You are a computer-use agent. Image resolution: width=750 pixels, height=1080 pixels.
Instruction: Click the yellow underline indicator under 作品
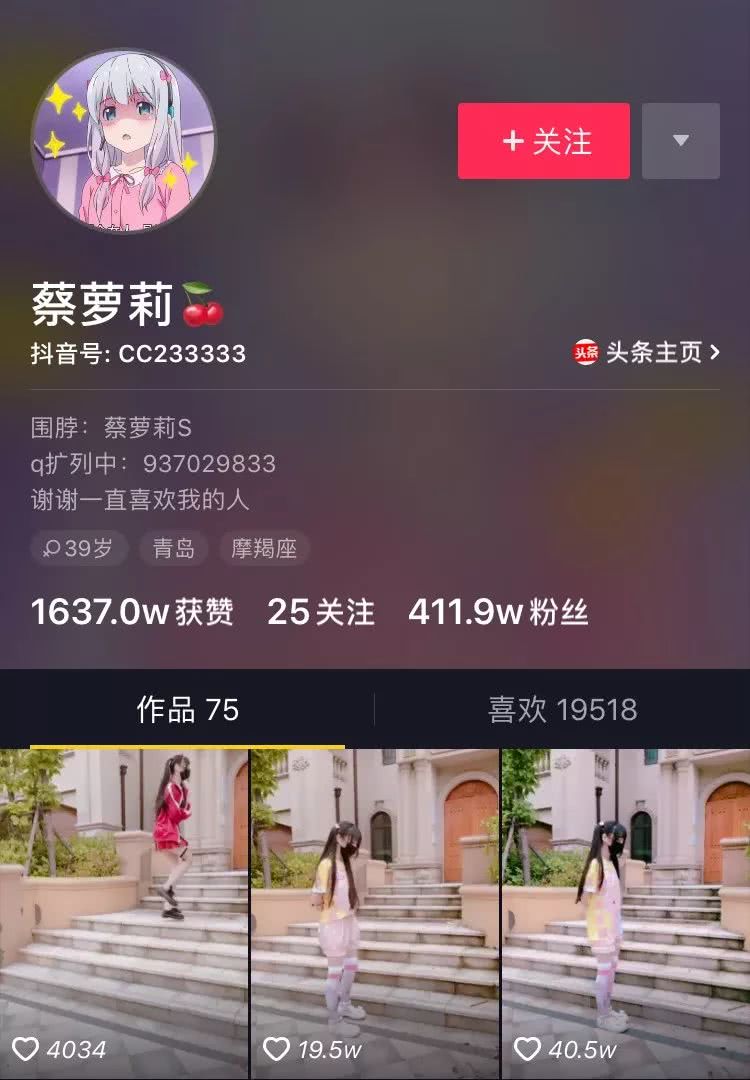[x=188, y=742]
